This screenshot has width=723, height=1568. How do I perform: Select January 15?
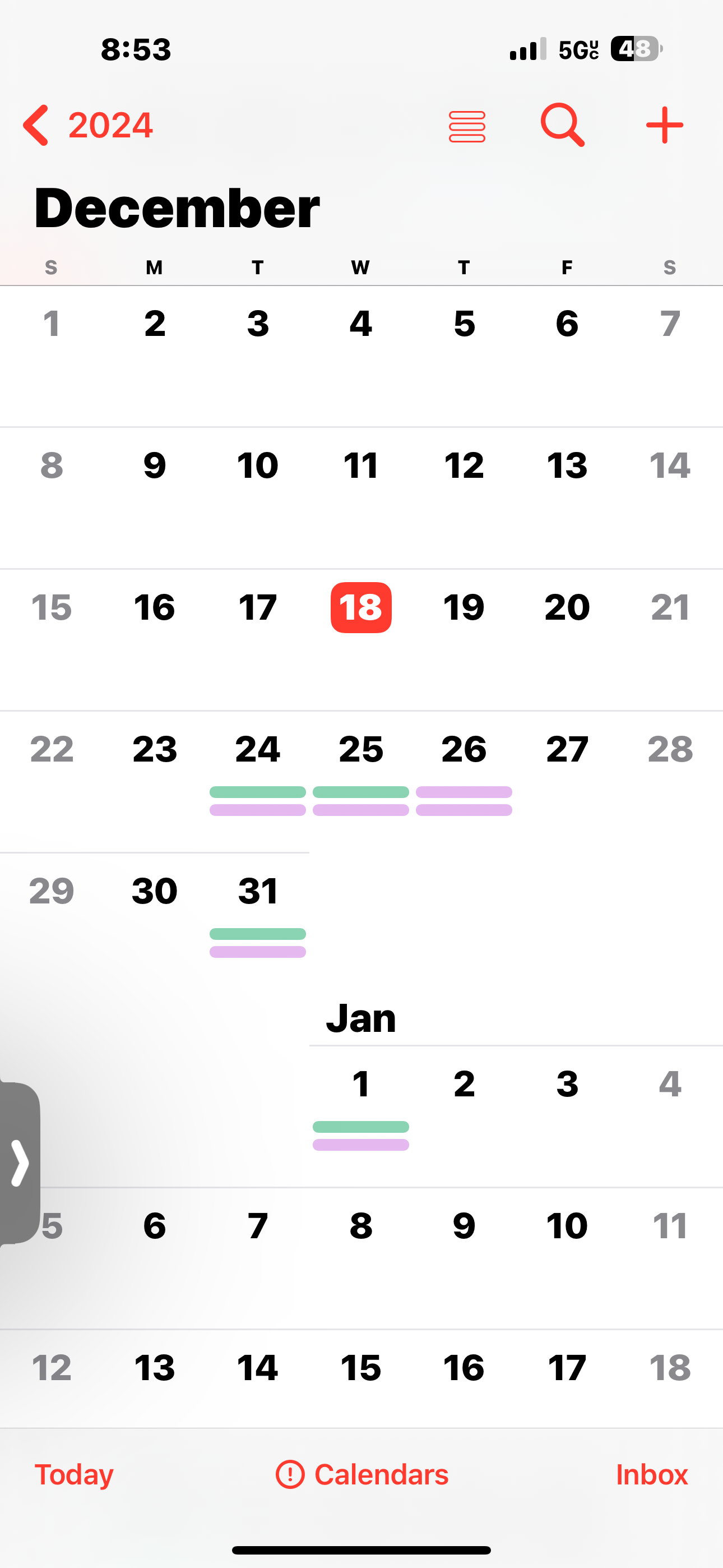pyautogui.click(x=361, y=1368)
